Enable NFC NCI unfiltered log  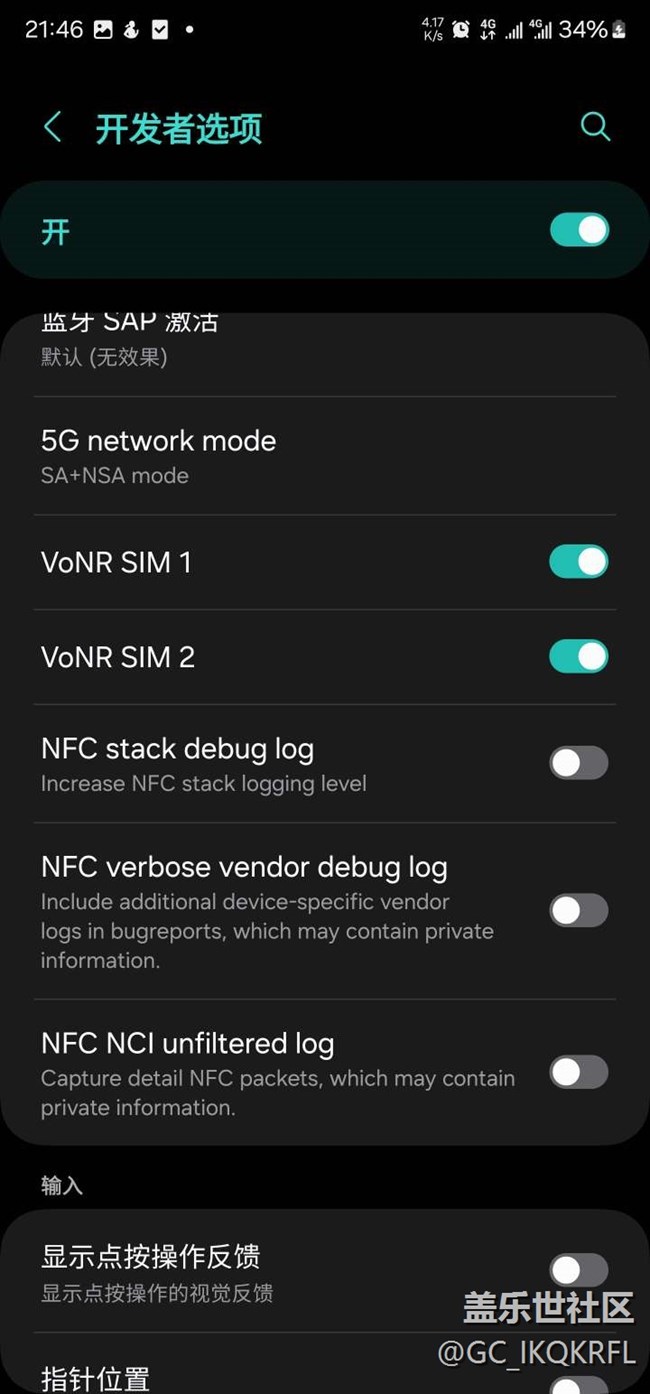click(x=579, y=1072)
